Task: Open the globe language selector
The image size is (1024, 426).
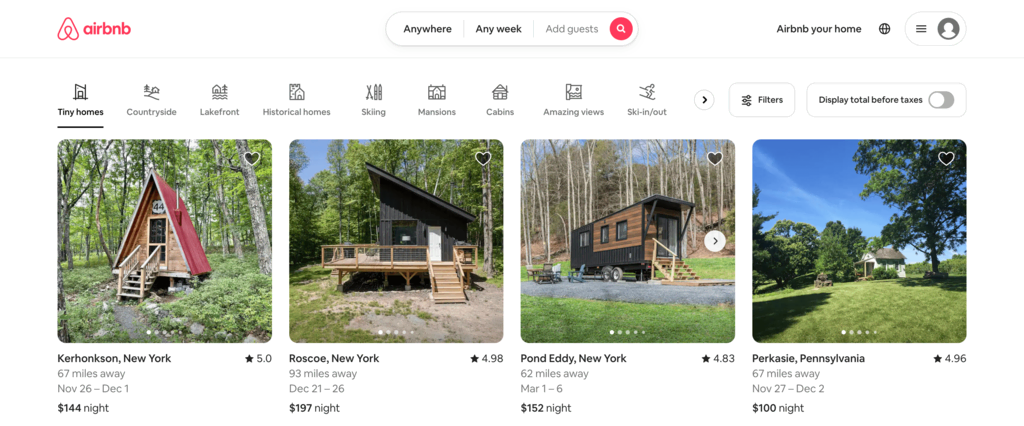Action: pyautogui.click(x=884, y=29)
